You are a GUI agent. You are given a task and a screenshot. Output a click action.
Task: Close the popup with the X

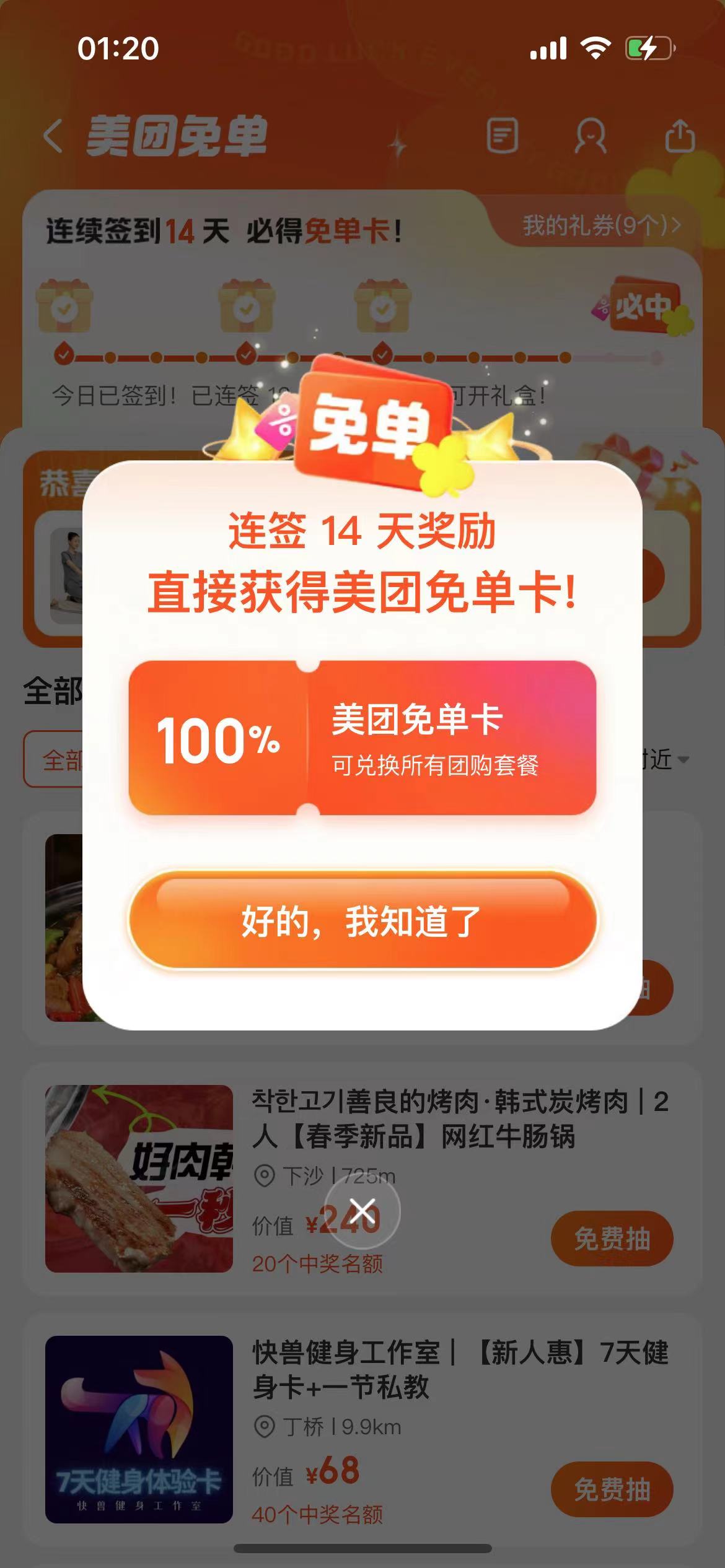coord(362,1211)
